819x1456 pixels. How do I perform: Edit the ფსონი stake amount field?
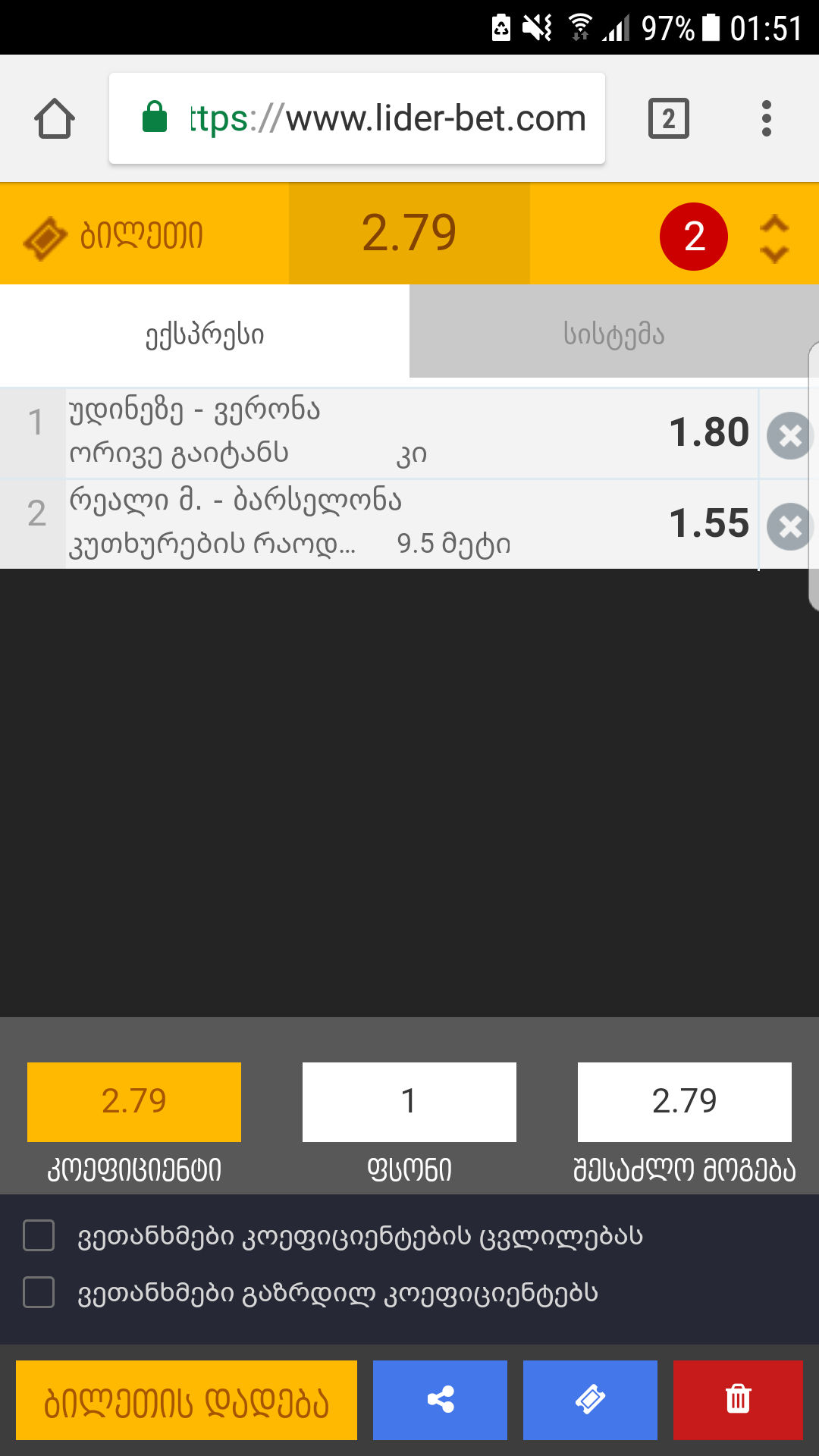coord(409,1101)
